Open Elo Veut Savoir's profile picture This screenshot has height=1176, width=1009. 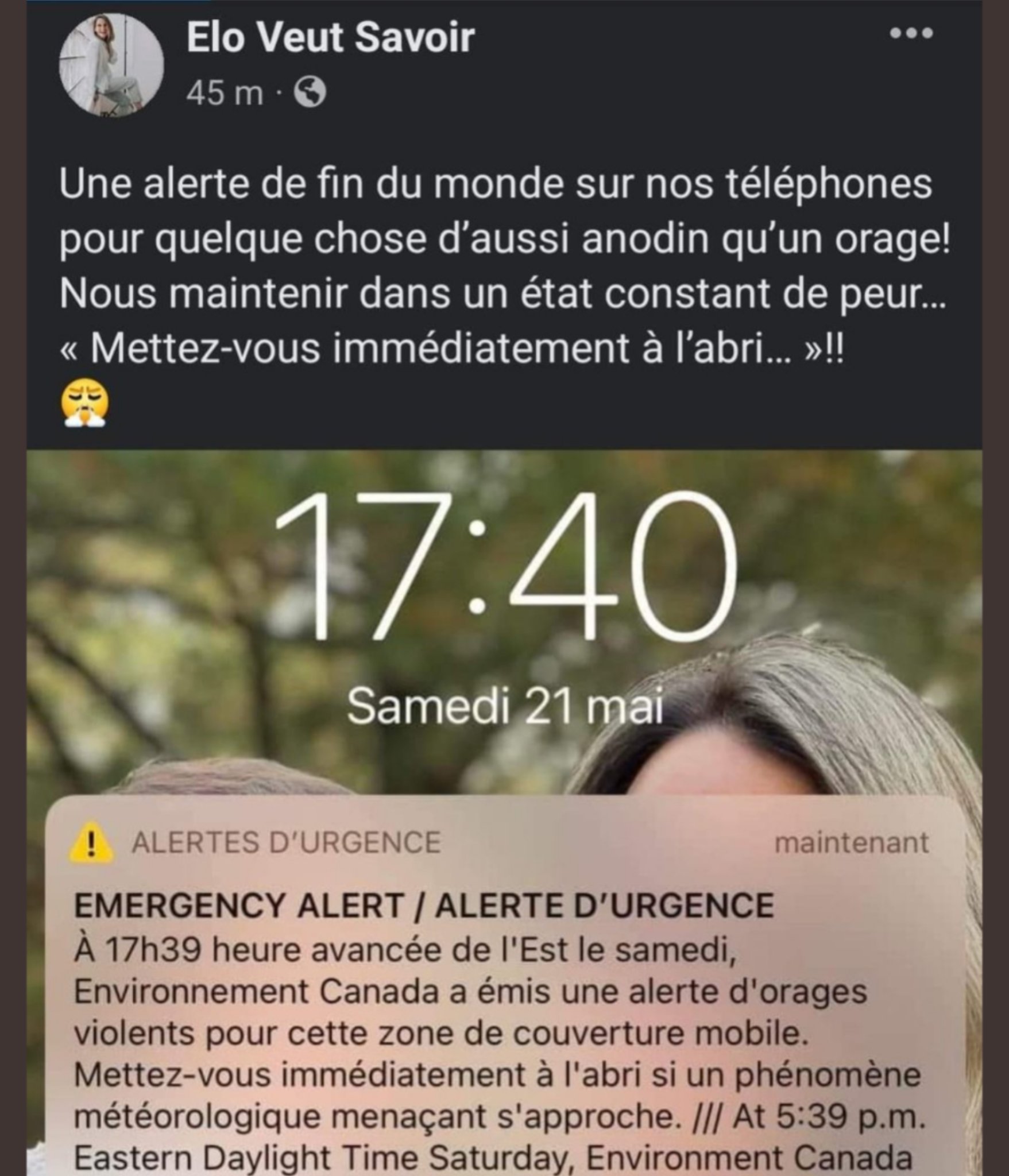click(x=111, y=65)
